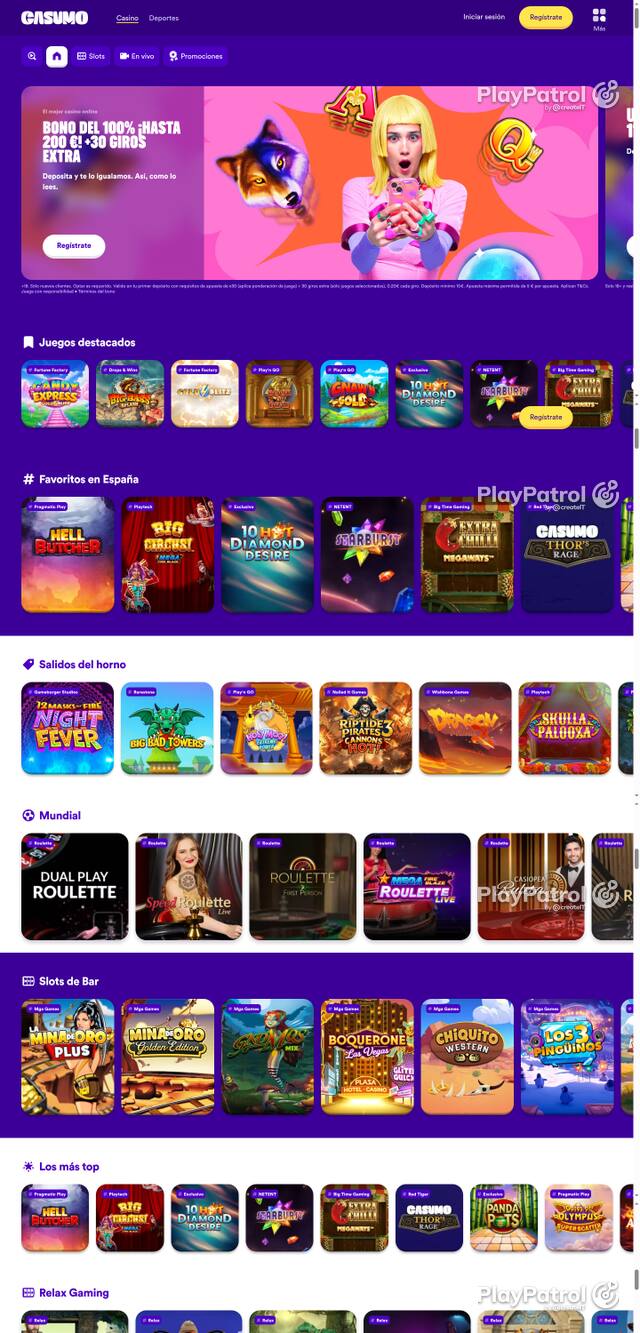
Task: Open Candy Express in Juegos destacados
Action: click(55, 394)
